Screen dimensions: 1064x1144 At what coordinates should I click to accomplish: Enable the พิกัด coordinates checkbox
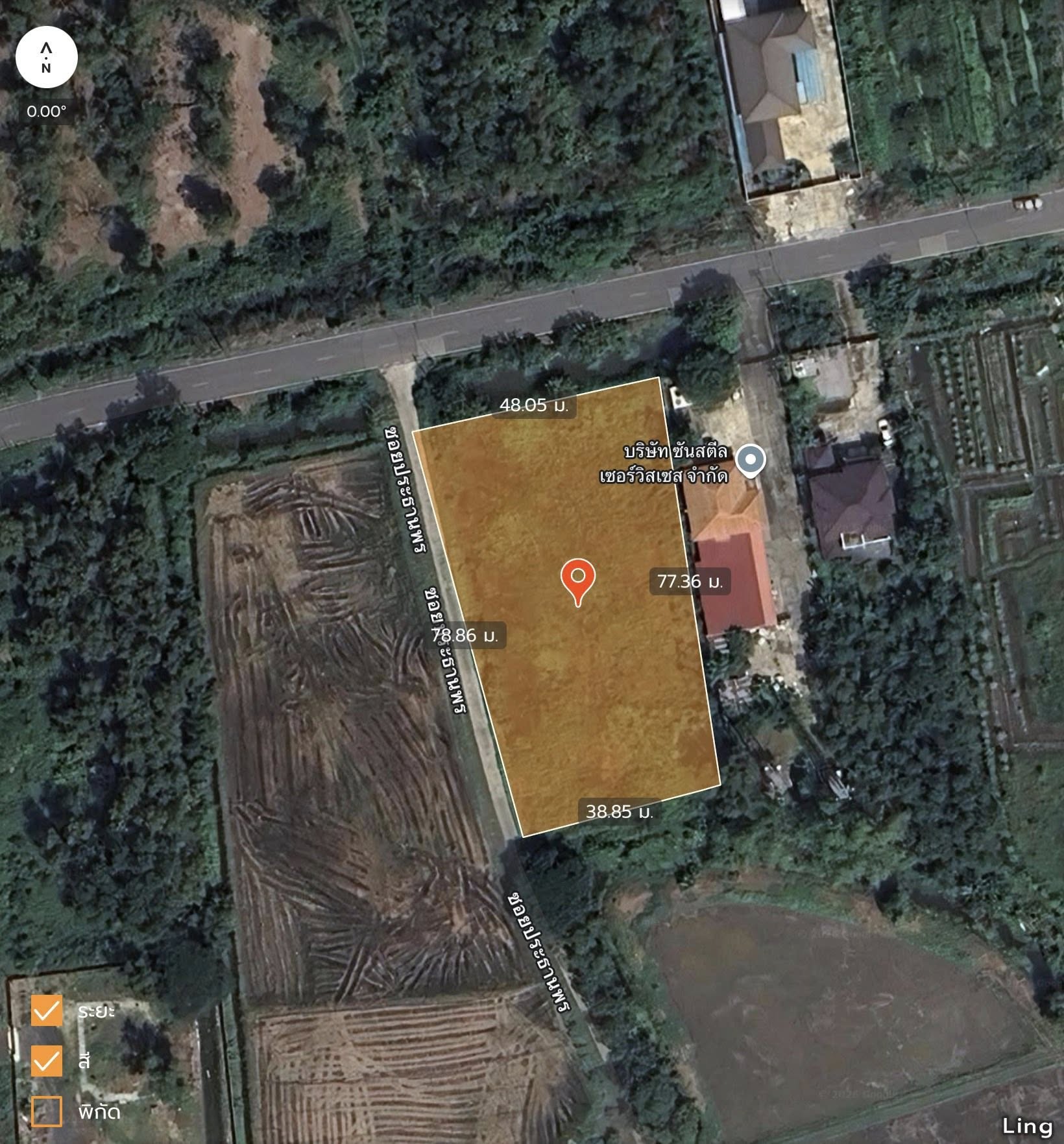[x=47, y=1112]
